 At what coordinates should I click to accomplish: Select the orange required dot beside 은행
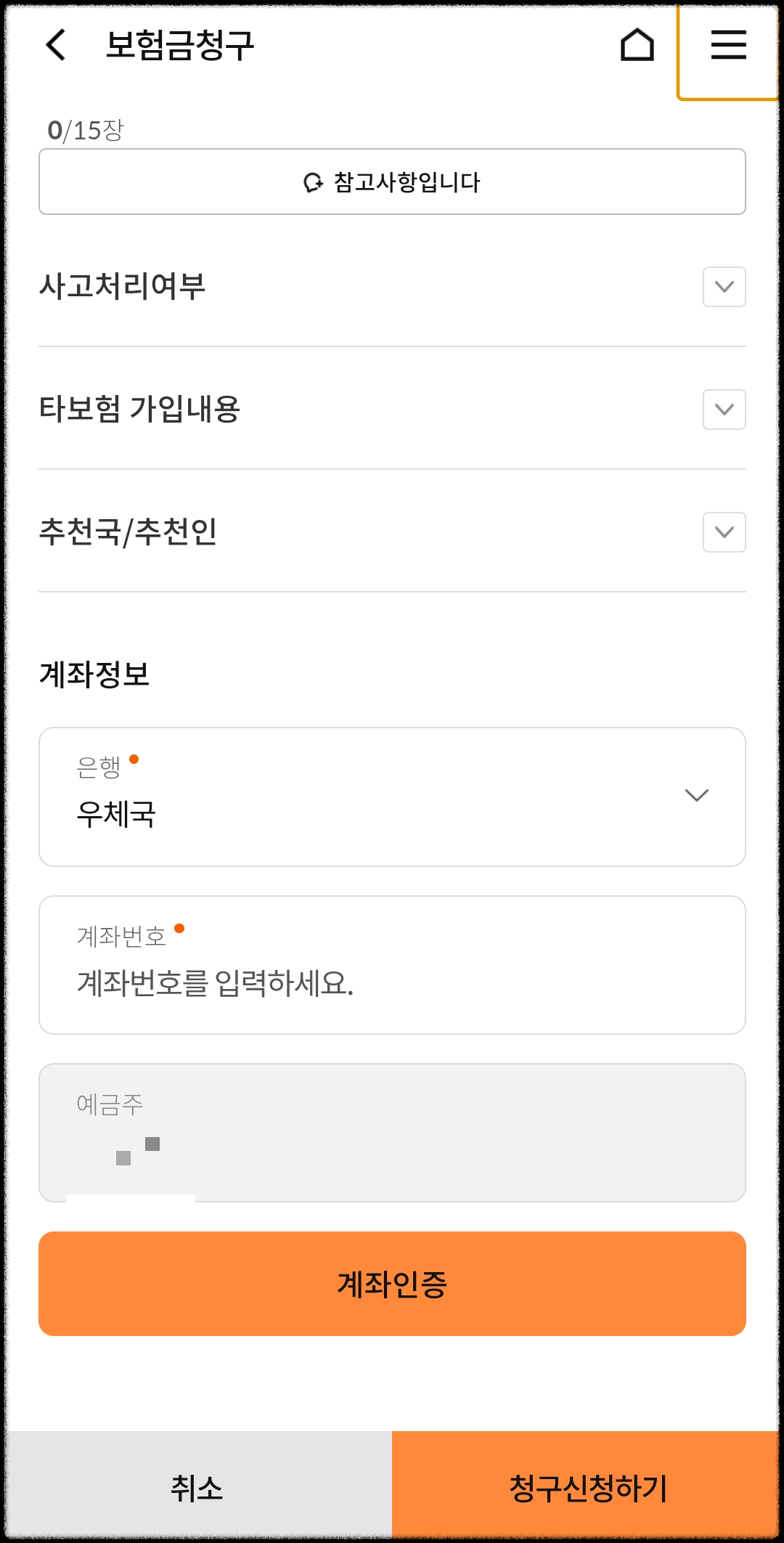[134, 760]
